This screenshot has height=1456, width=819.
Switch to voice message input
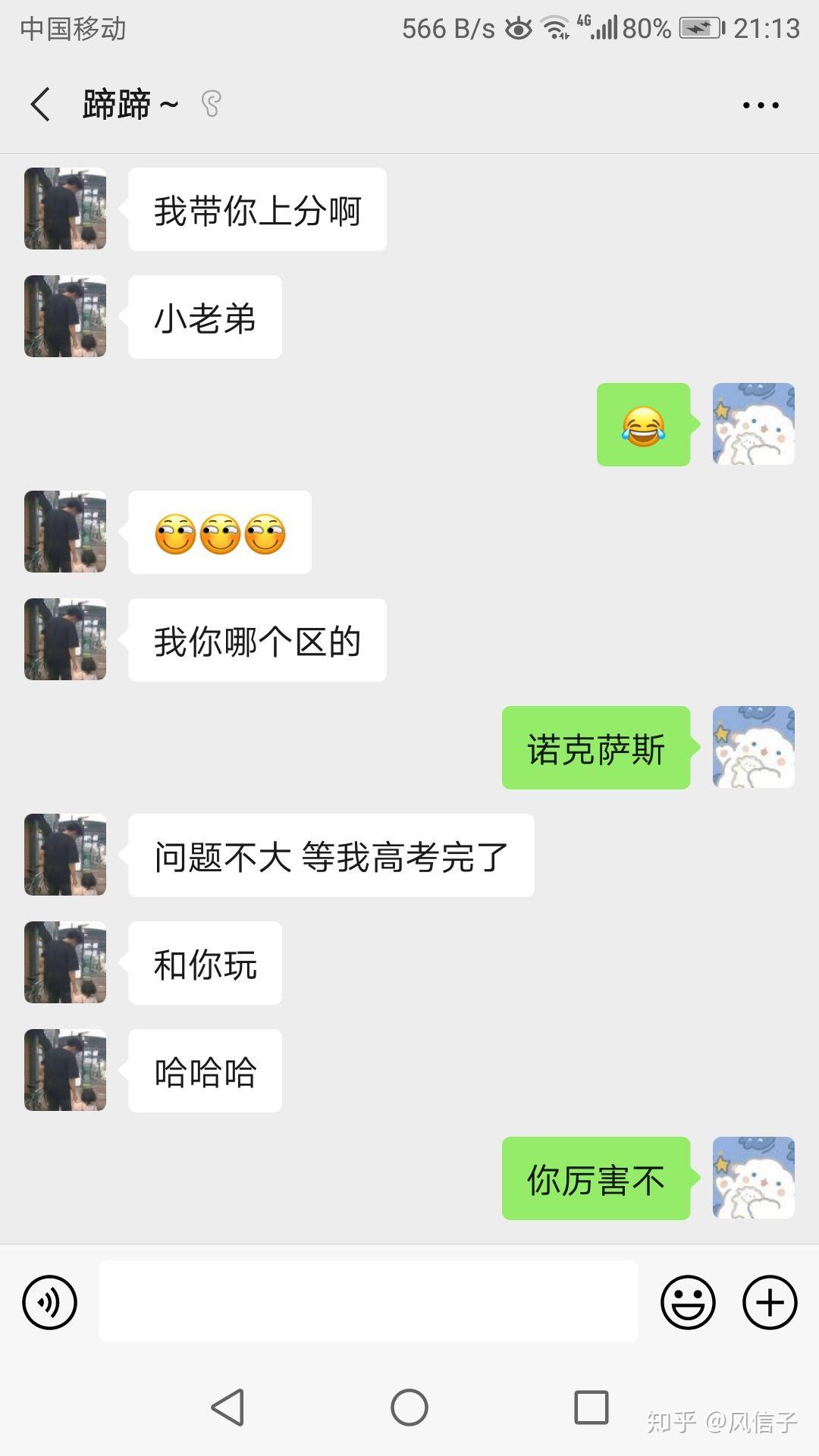pos(50,1302)
